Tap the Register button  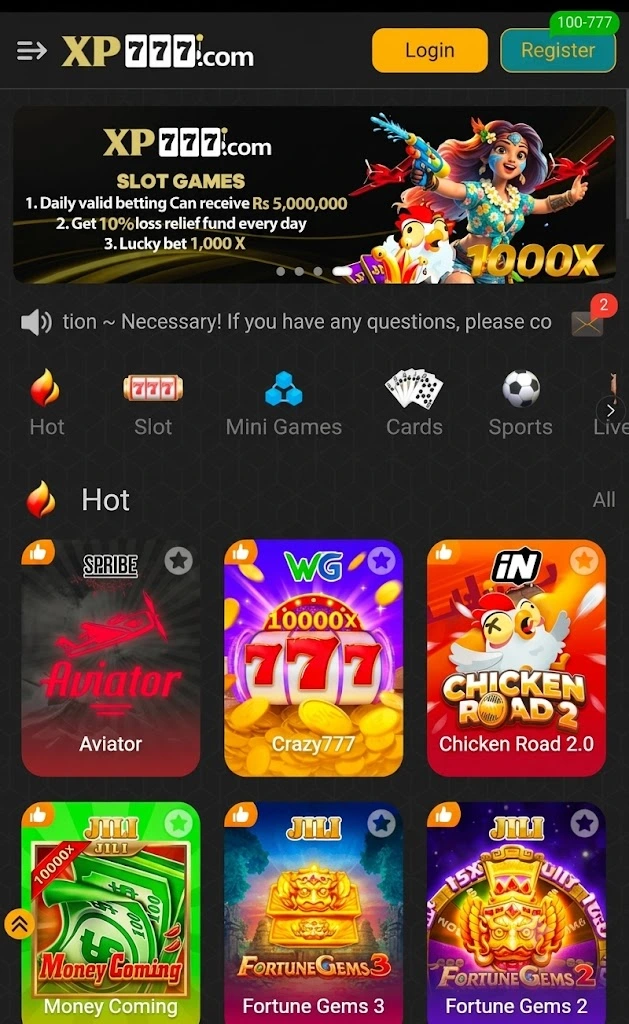(x=558, y=50)
